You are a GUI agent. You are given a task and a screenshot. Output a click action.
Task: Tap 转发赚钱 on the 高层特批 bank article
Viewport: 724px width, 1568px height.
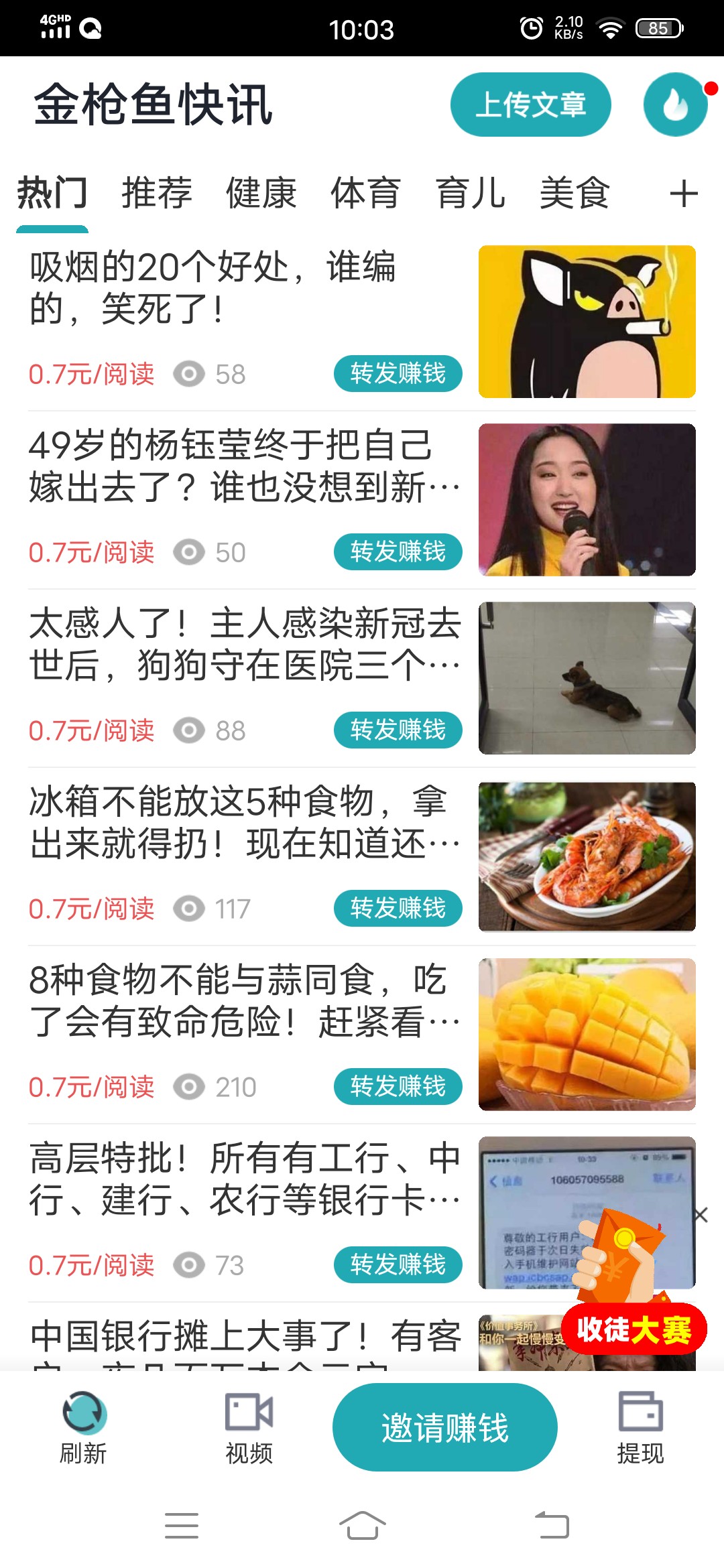point(398,1265)
